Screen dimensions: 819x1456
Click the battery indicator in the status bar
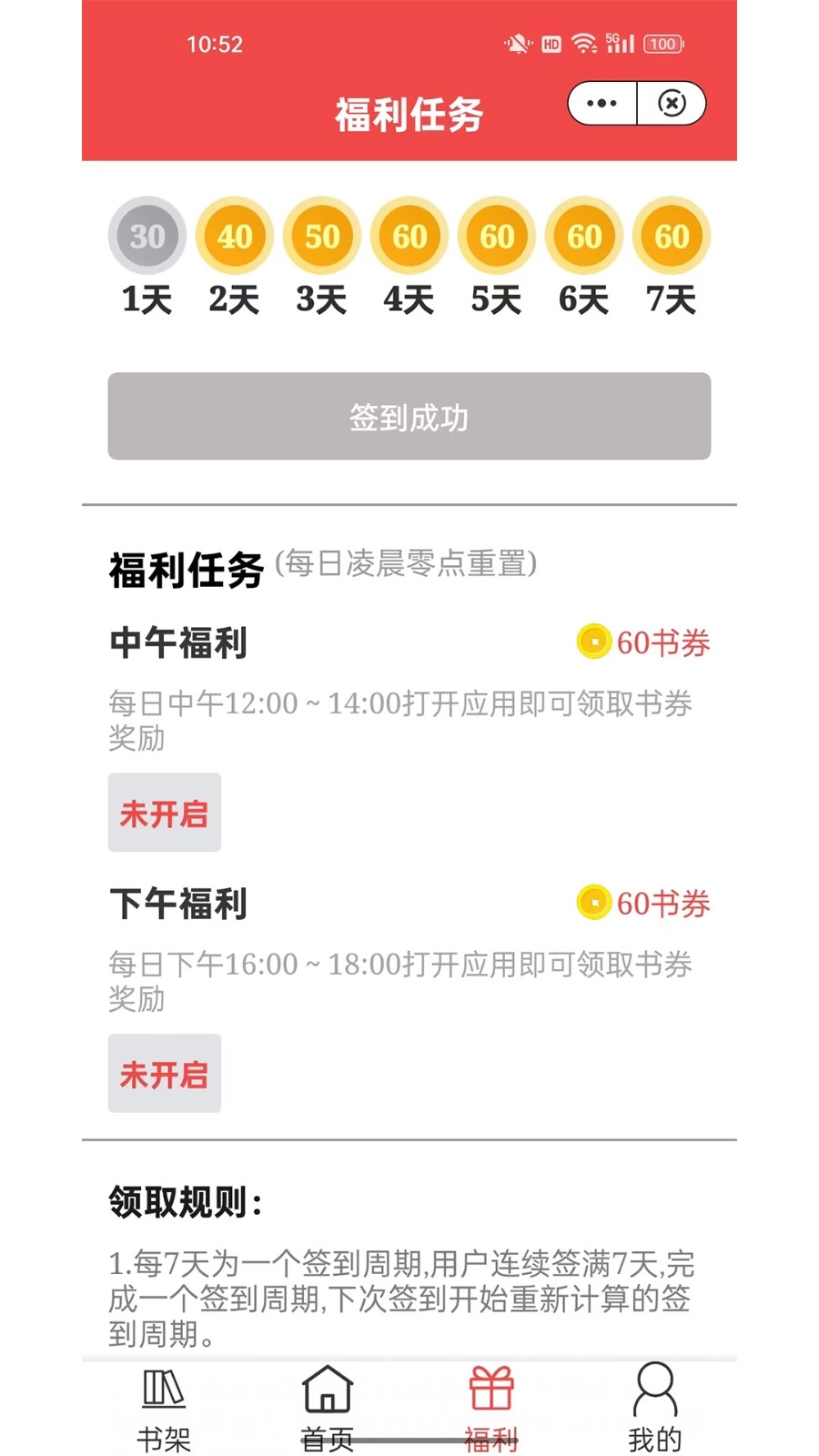point(662,43)
